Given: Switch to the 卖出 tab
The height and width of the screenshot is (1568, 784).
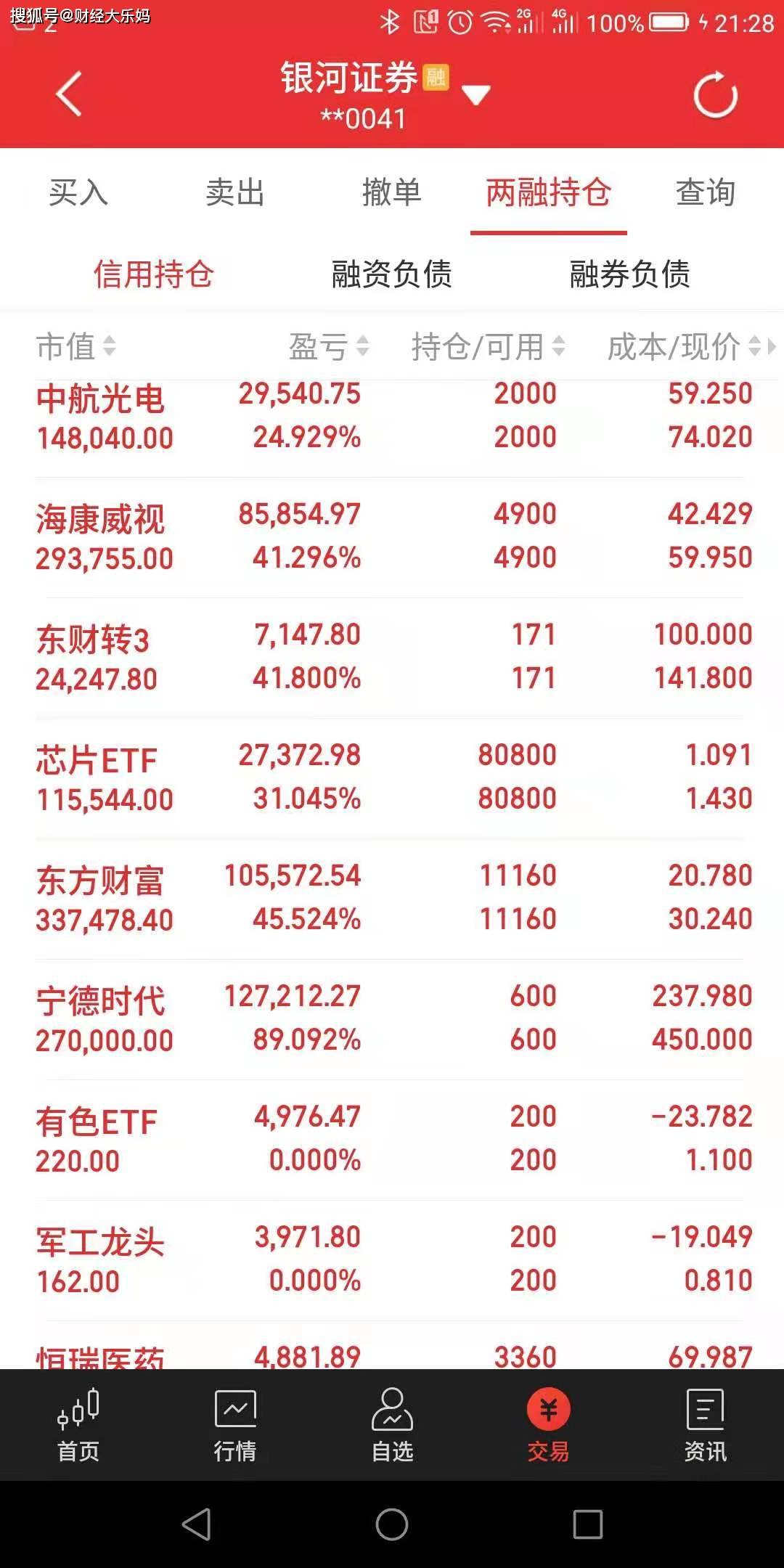Looking at the screenshot, I should pos(234,193).
